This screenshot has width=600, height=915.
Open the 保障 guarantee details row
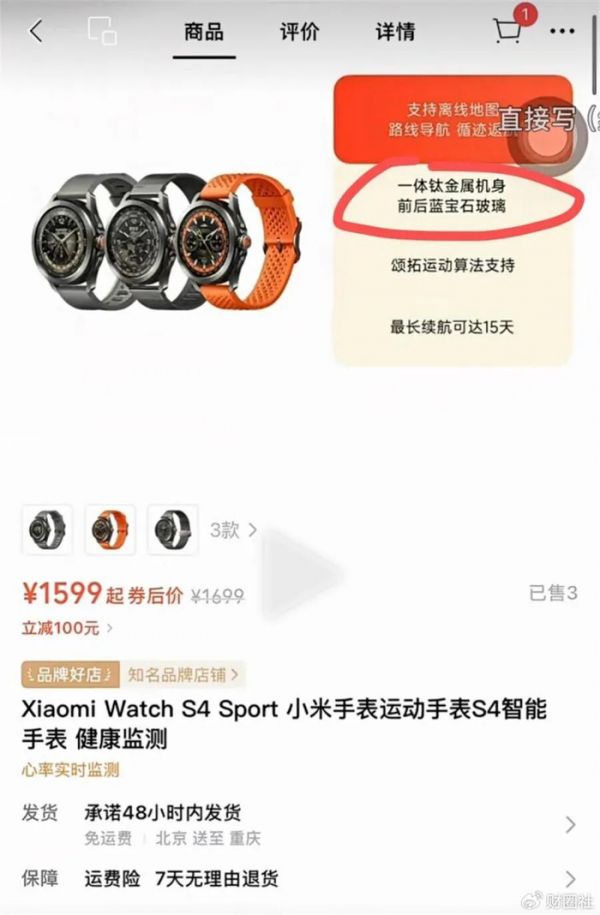coord(300,880)
